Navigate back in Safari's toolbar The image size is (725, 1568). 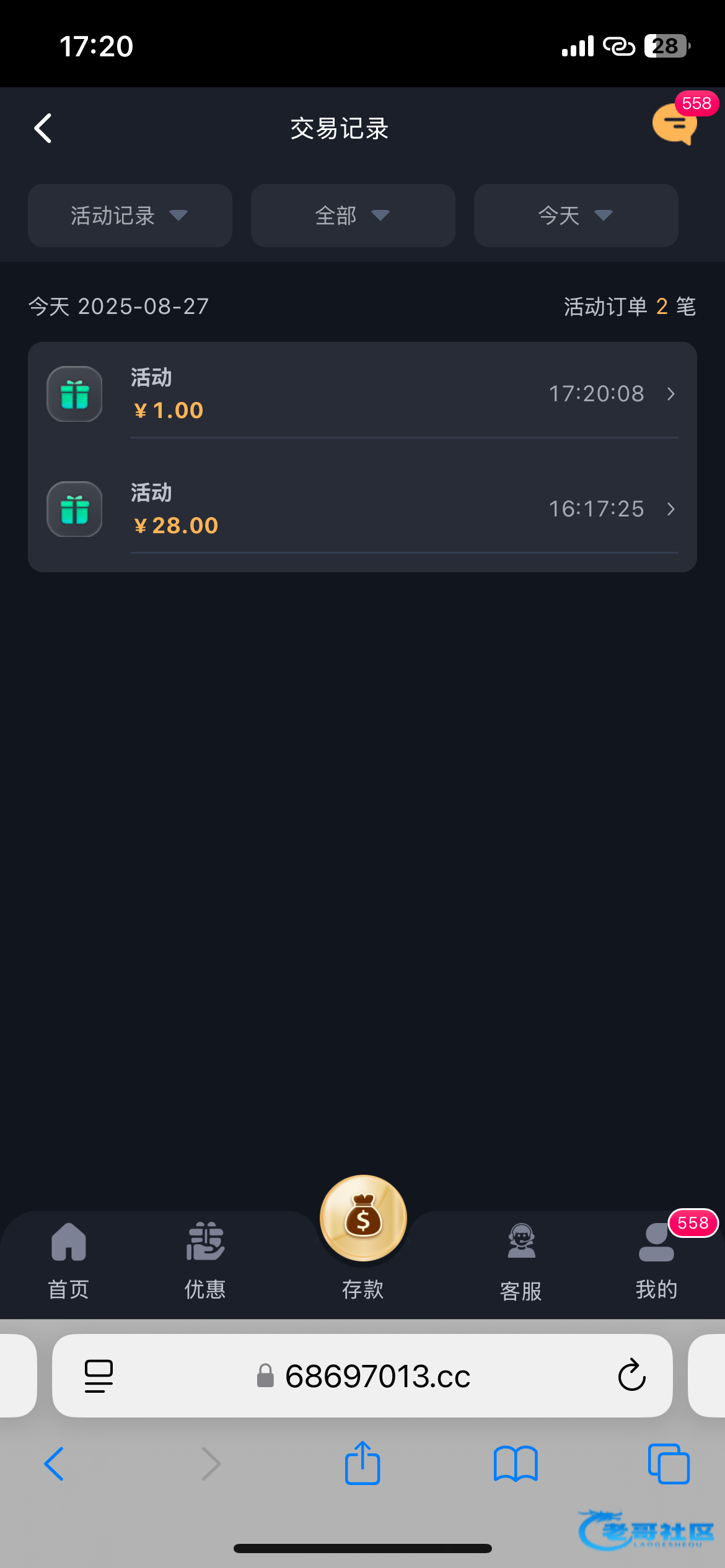tap(55, 1464)
